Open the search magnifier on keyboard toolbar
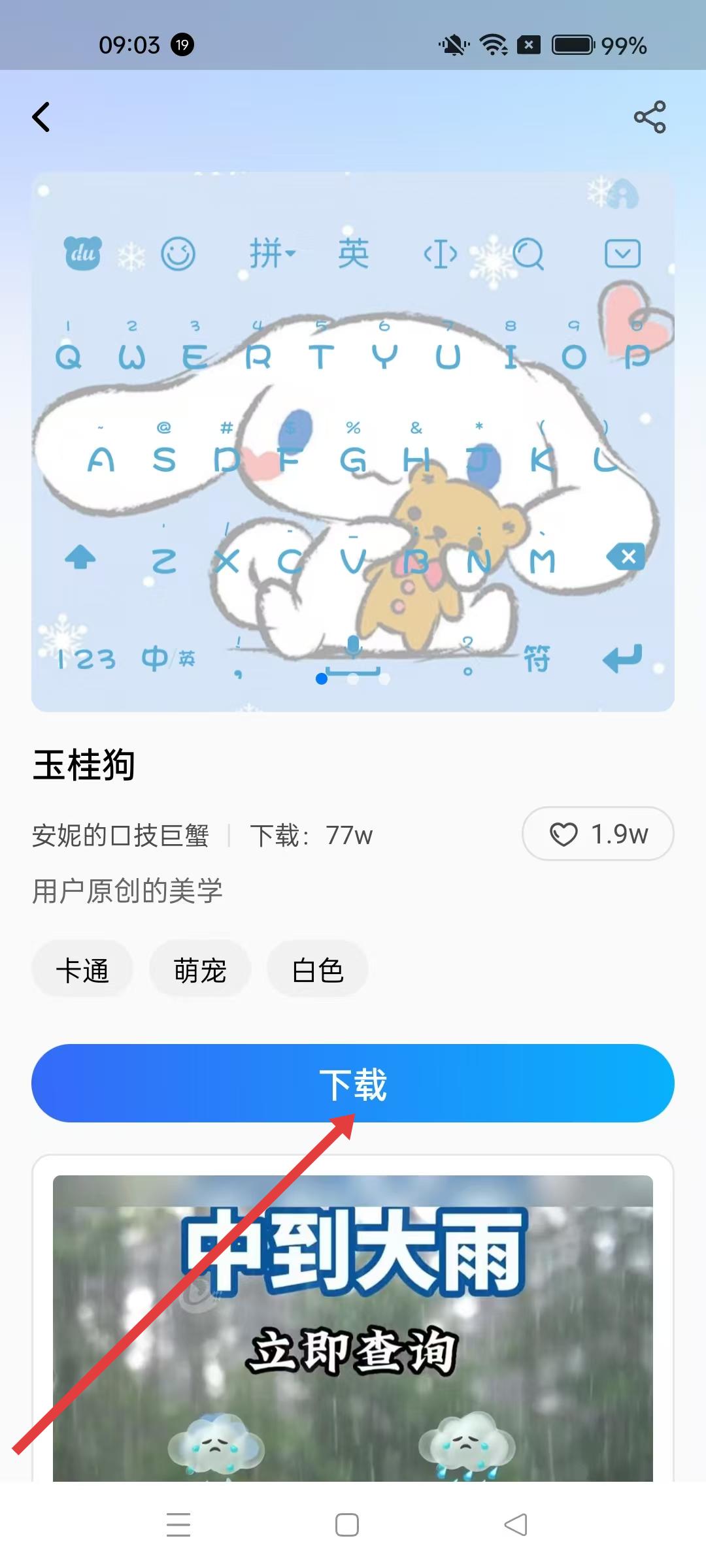706x1568 pixels. tap(529, 256)
